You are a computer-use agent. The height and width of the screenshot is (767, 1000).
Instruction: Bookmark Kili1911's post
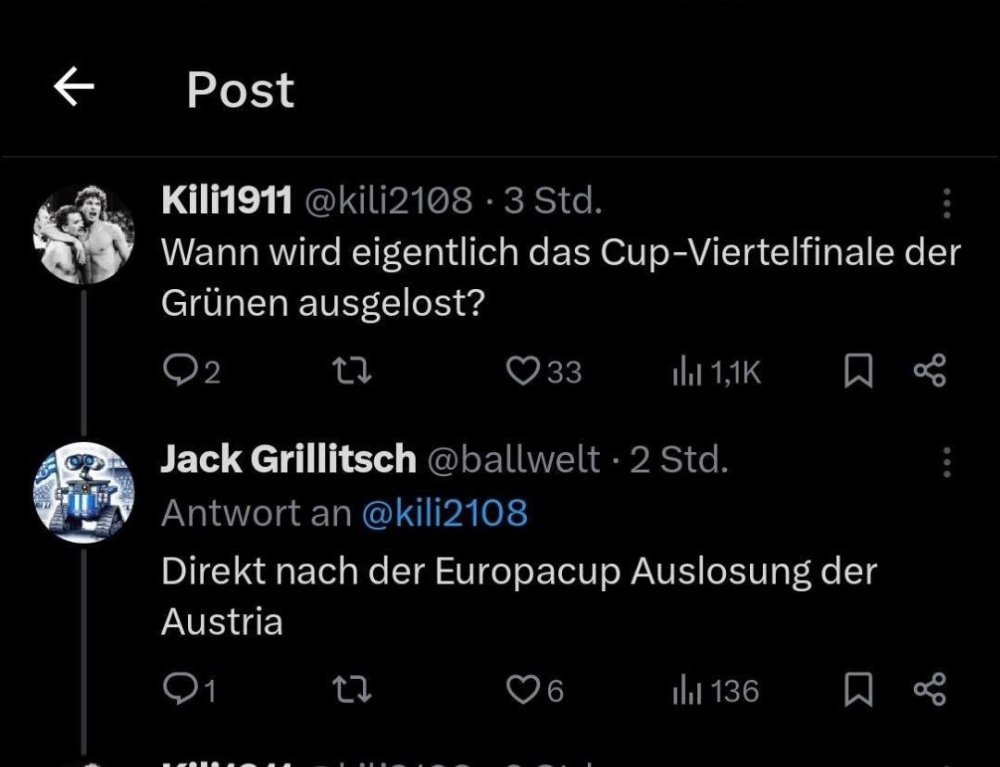[856, 372]
